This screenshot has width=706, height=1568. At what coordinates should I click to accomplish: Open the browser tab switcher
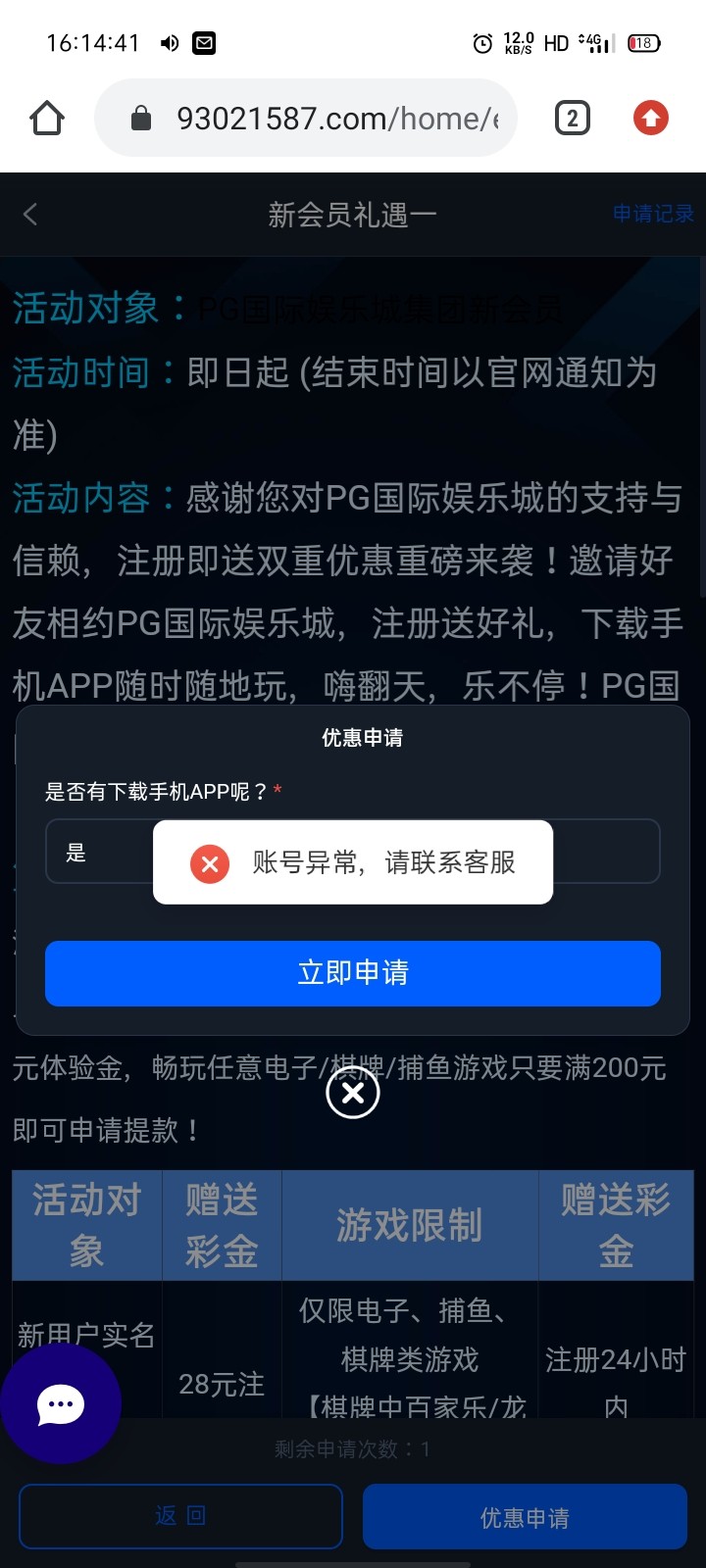pos(573,119)
